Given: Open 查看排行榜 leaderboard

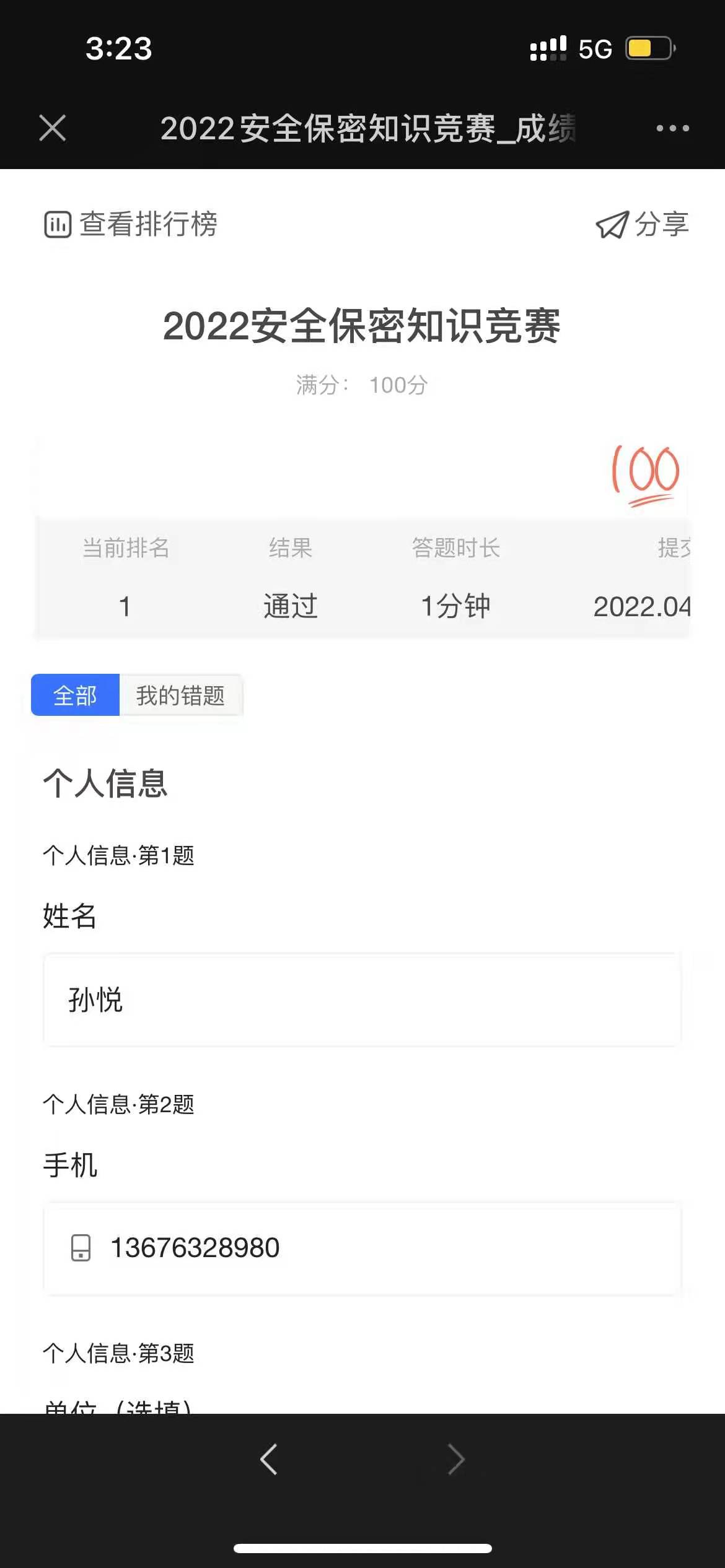Looking at the screenshot, I should coord(131,224).
